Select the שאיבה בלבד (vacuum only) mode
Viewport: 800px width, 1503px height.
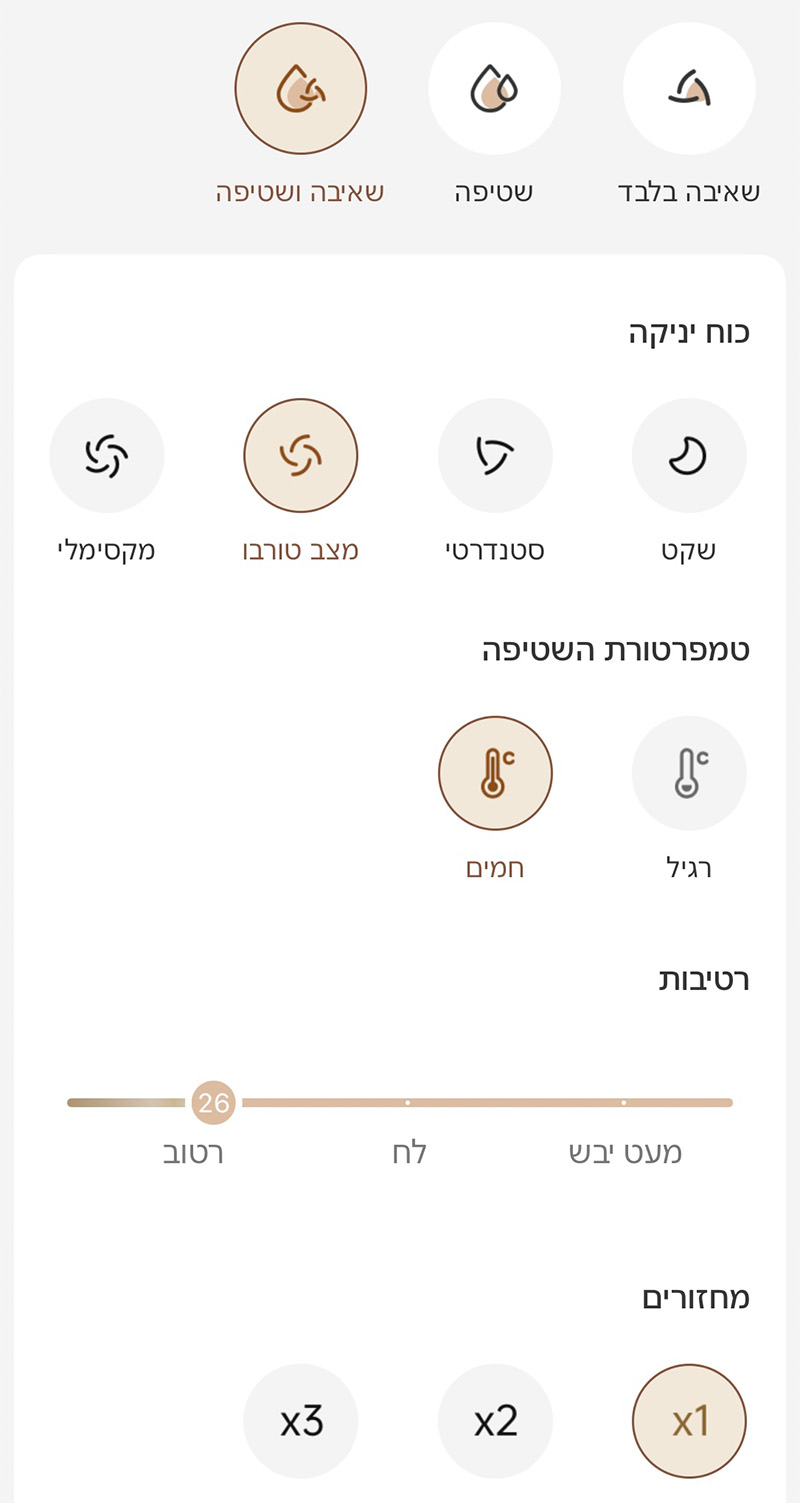pyautogui.click(x=689, y=89)
